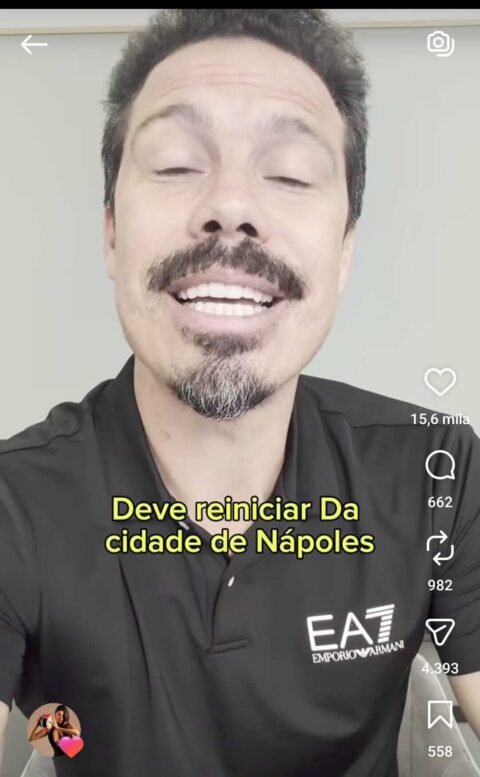
Task: Open the profile avatar with the heart badge
Action: click(x=54, y=729)
